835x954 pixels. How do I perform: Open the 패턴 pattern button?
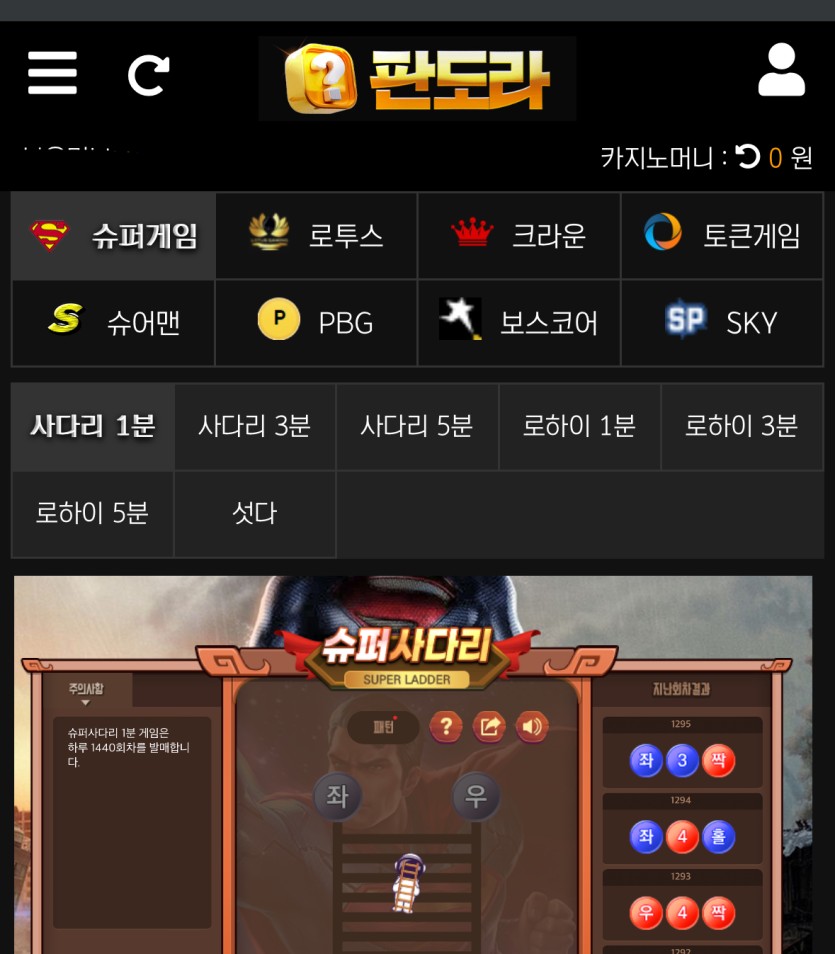point(384,727)
